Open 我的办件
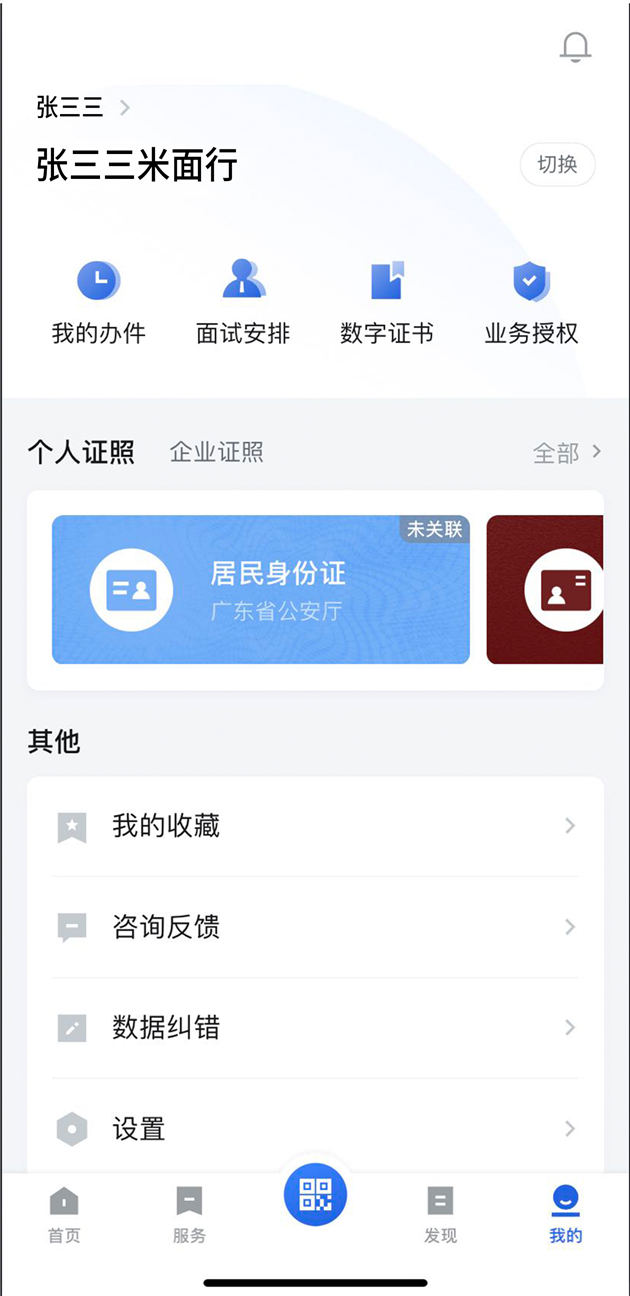The height and width of the screenshot is (1296, 630). (98, 302)
